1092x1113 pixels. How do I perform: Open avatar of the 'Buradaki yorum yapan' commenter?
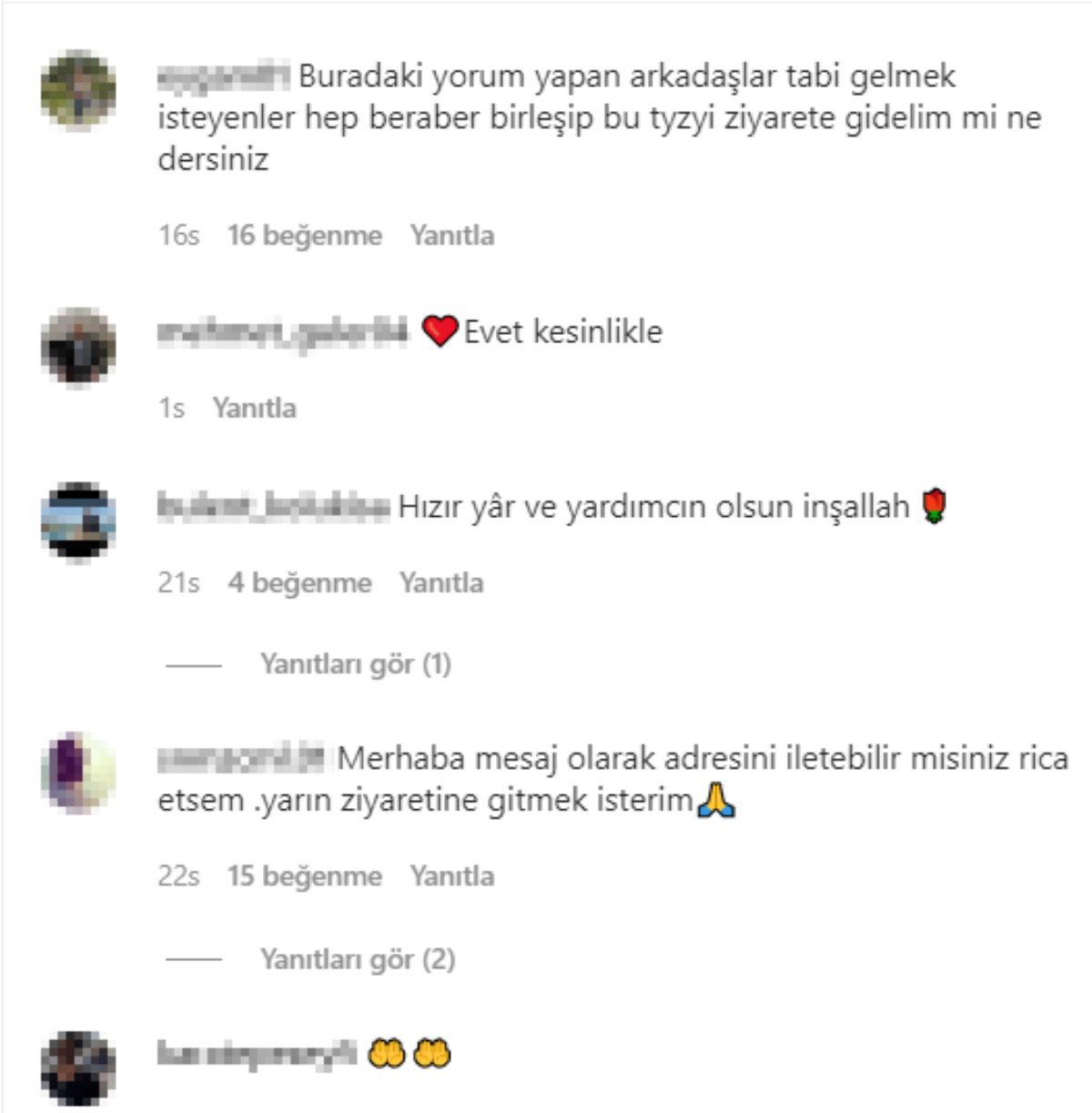(x=78, y=89)
